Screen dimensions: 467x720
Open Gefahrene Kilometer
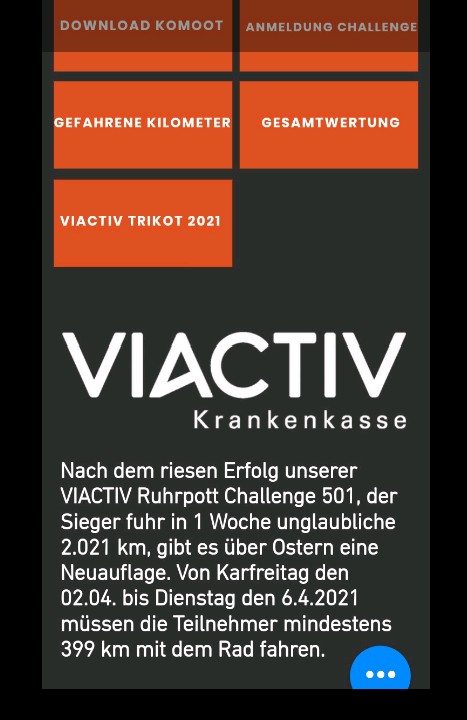143,124
